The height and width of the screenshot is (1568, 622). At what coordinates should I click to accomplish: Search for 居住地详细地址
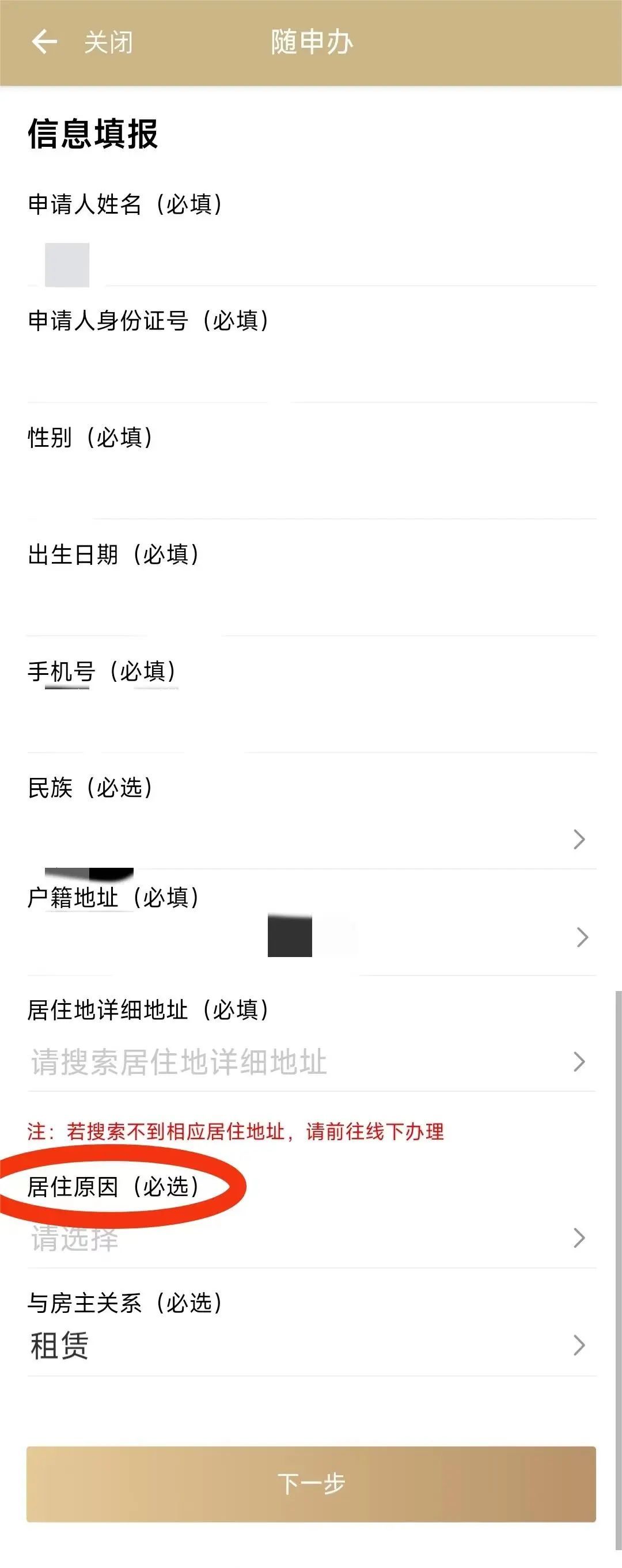tap(304, 1062)
